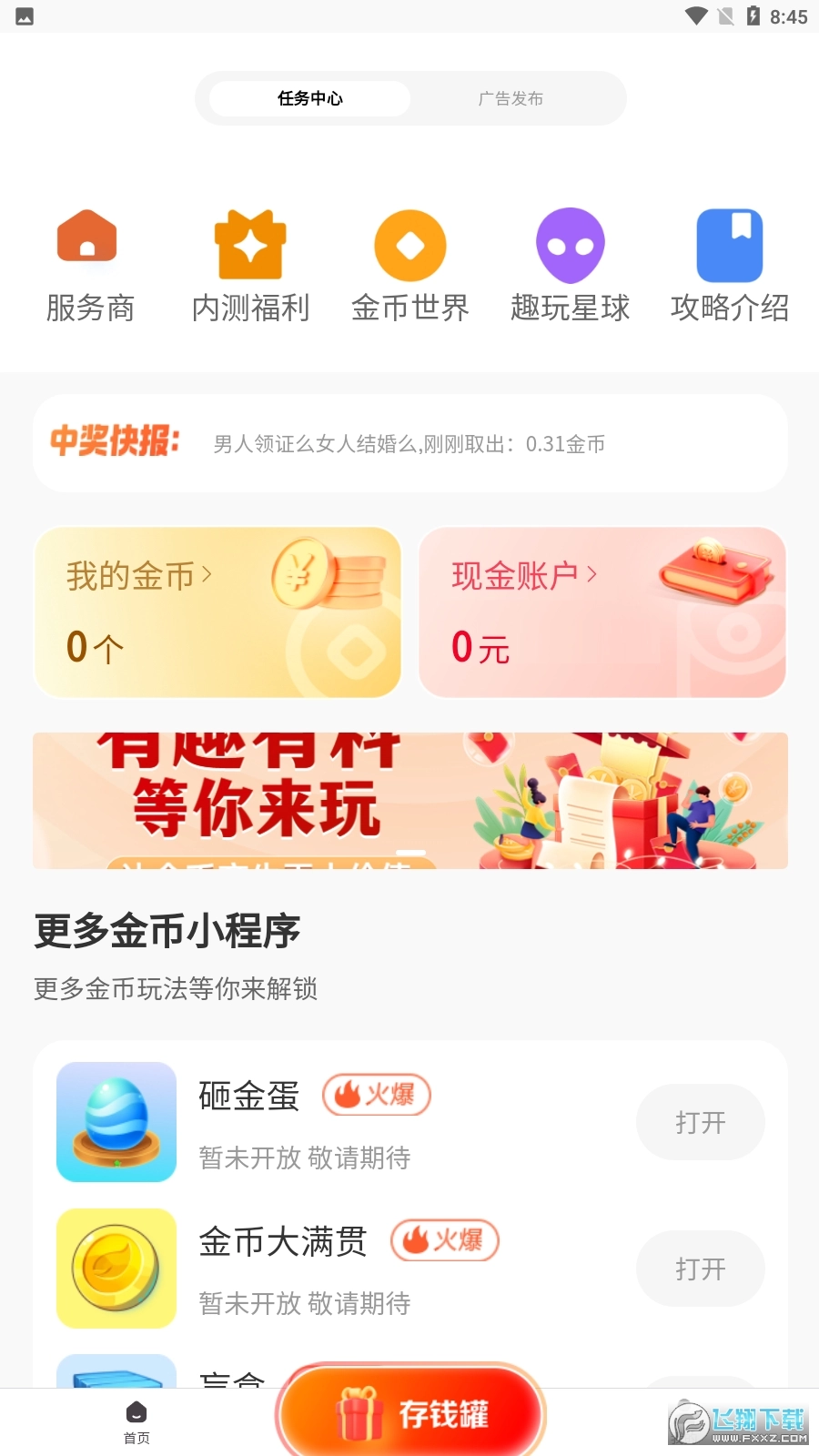
Task: Select the 内测福利 beta benefits icon
Action: [249, 244]
